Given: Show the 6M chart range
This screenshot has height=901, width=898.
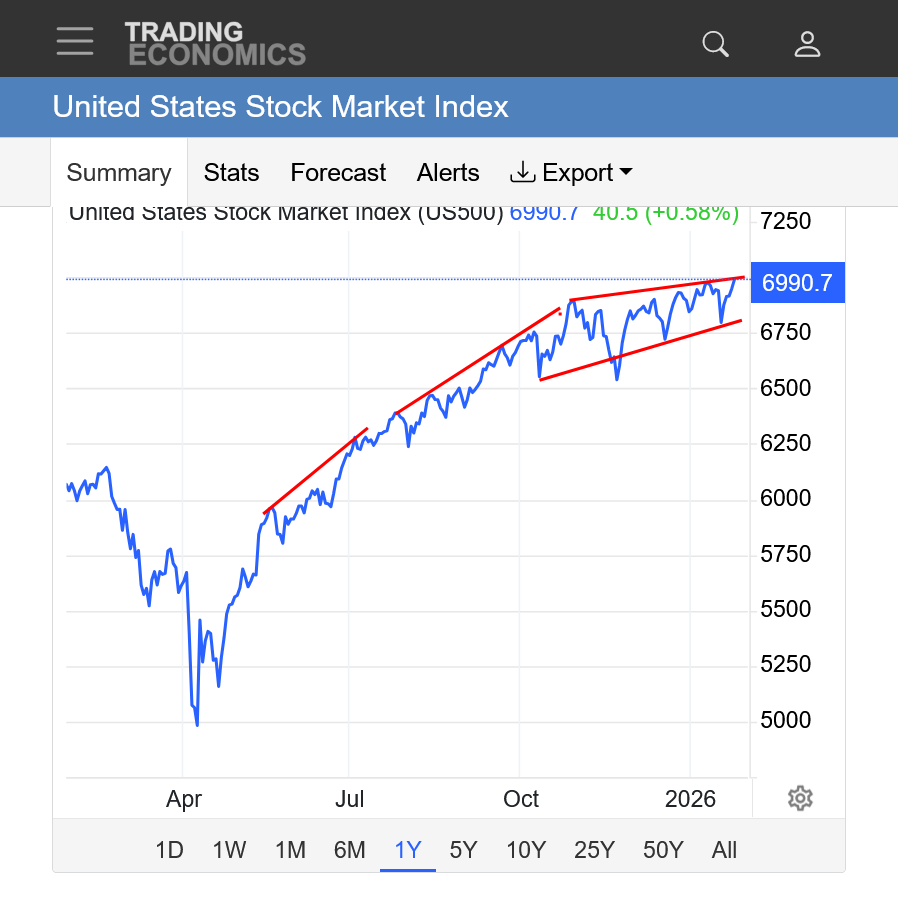Looking at the screenshot, I should coord(349,850).
